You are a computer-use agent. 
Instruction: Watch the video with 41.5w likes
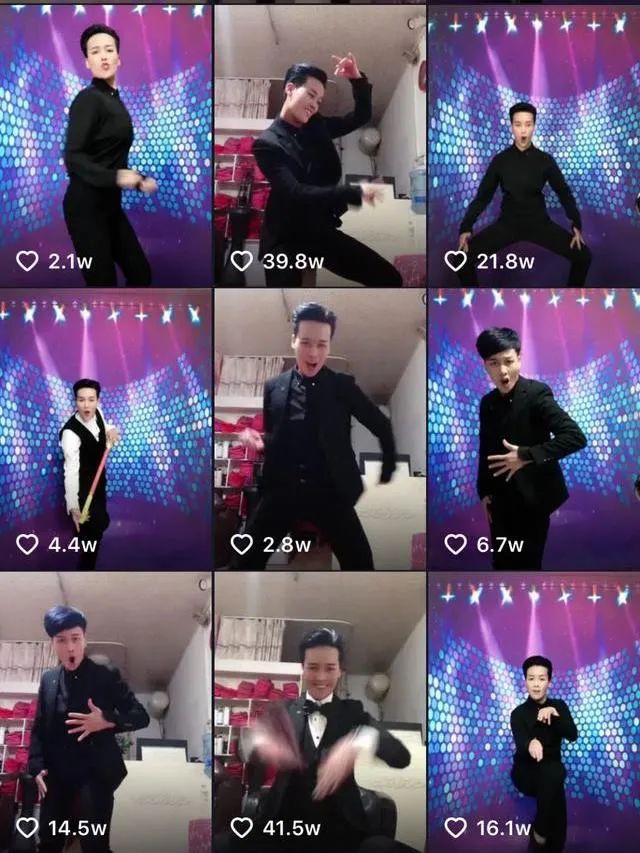(x=319, y=712)
